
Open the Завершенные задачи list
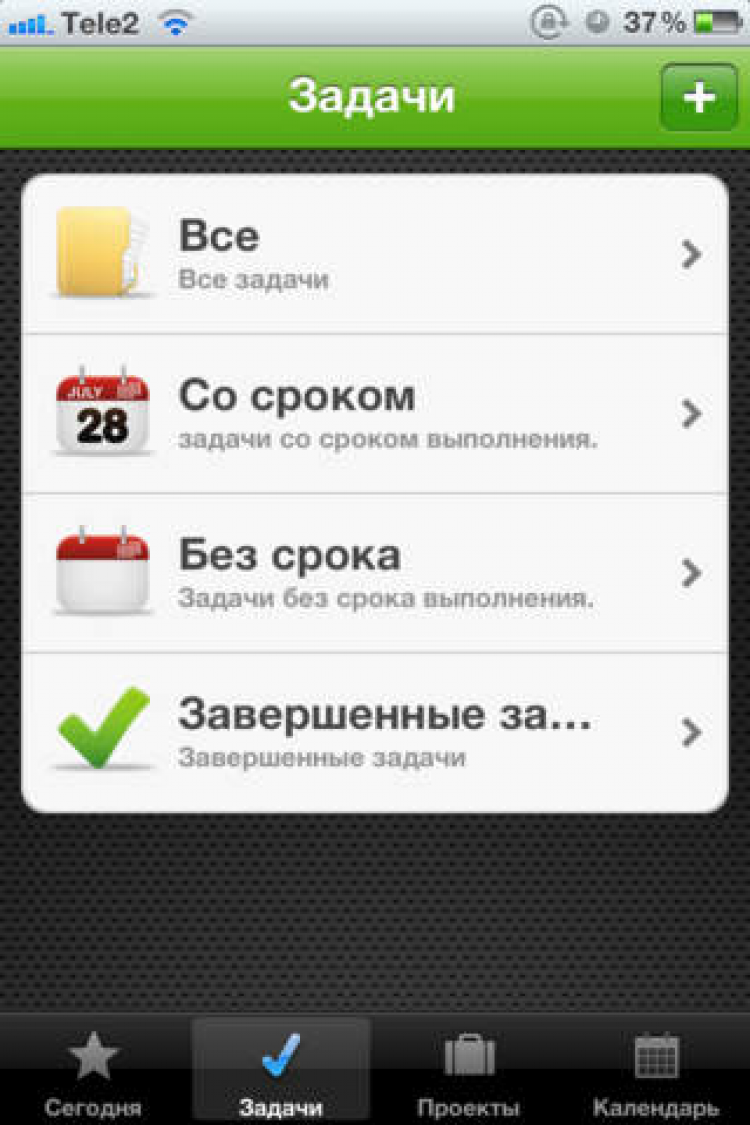[x=374, y=732]
